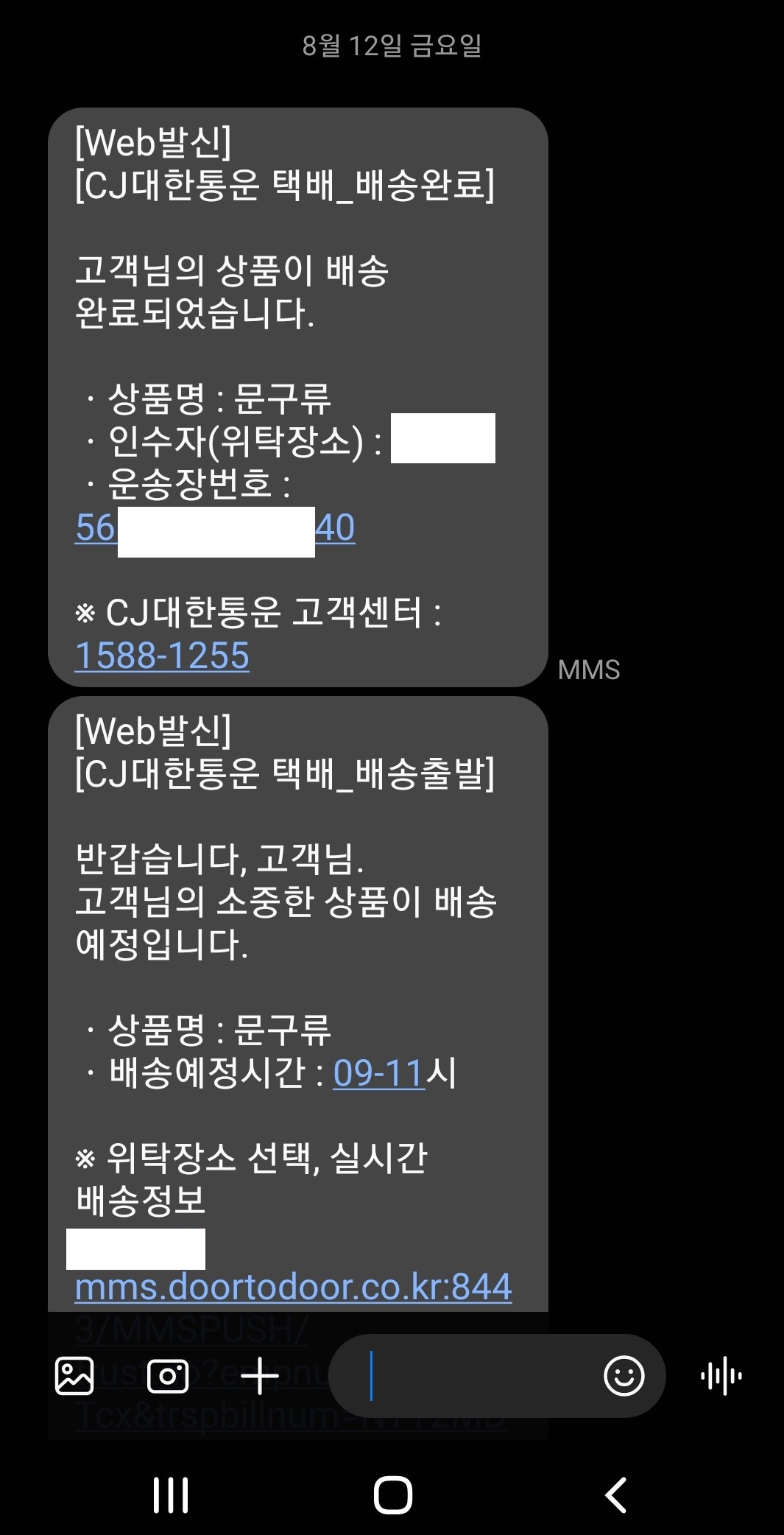The image size is (784, 1535).
Task: Tap the 09-11 delivery time link
Action: [x=379, y=1073]
